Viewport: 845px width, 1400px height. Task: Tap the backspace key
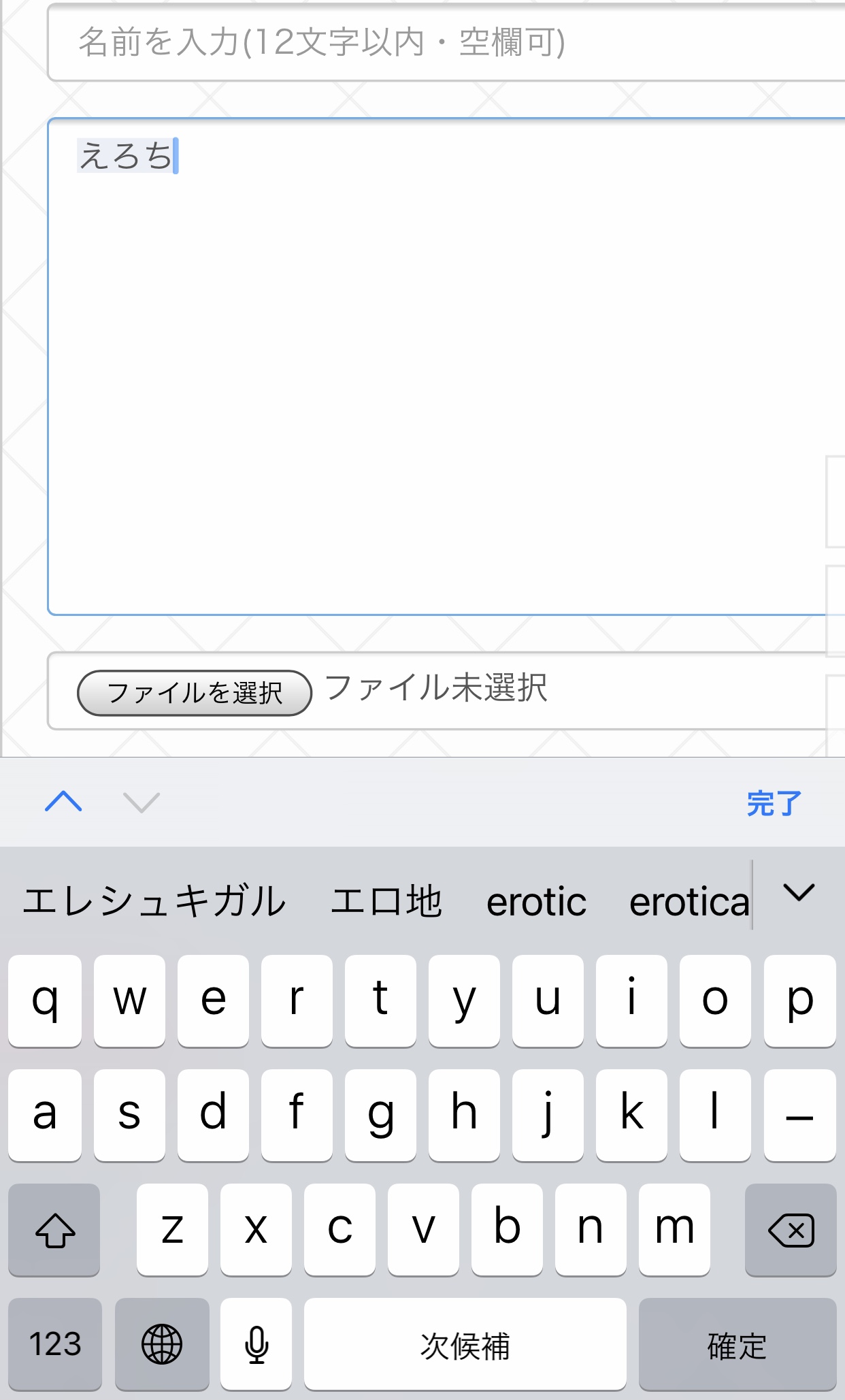[791, 1229]
